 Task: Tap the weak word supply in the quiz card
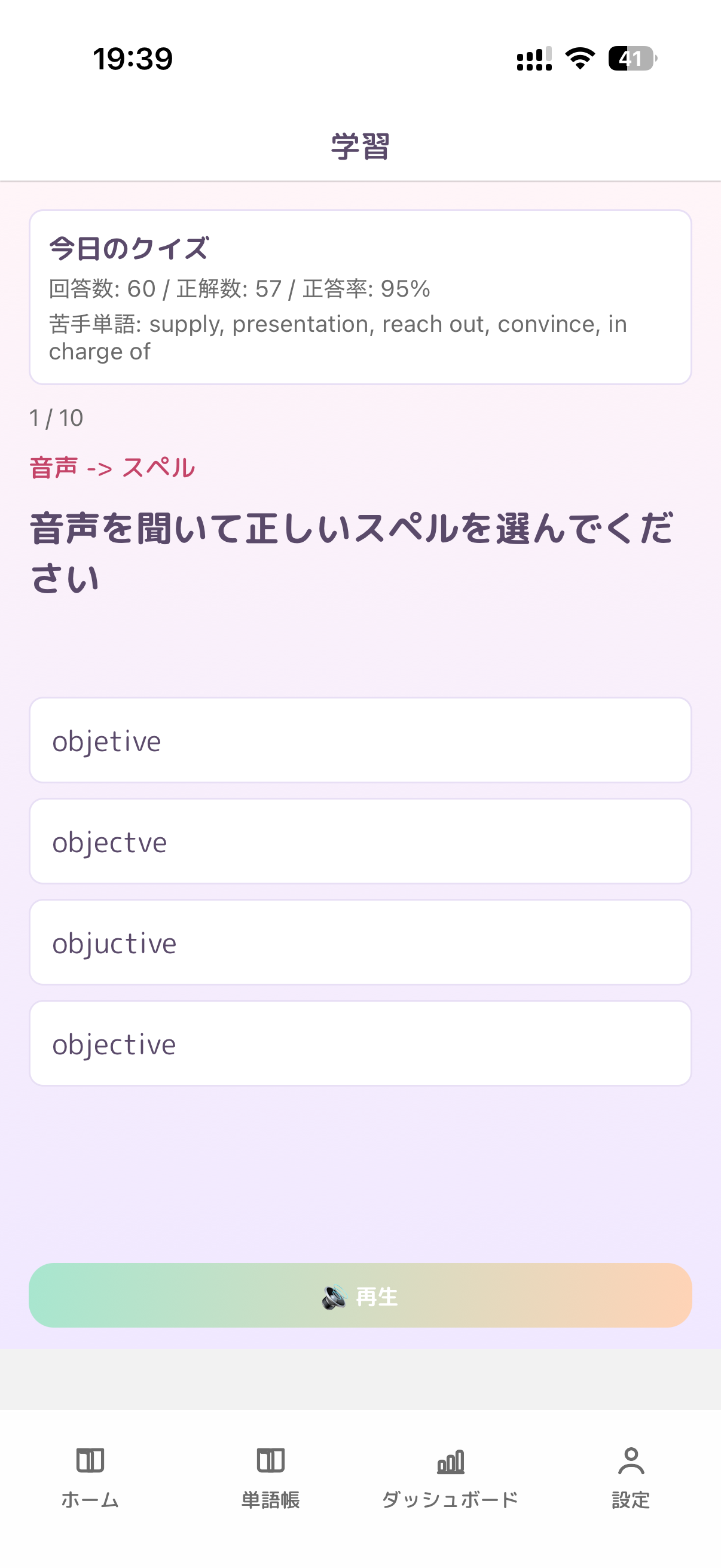(184, 324)
